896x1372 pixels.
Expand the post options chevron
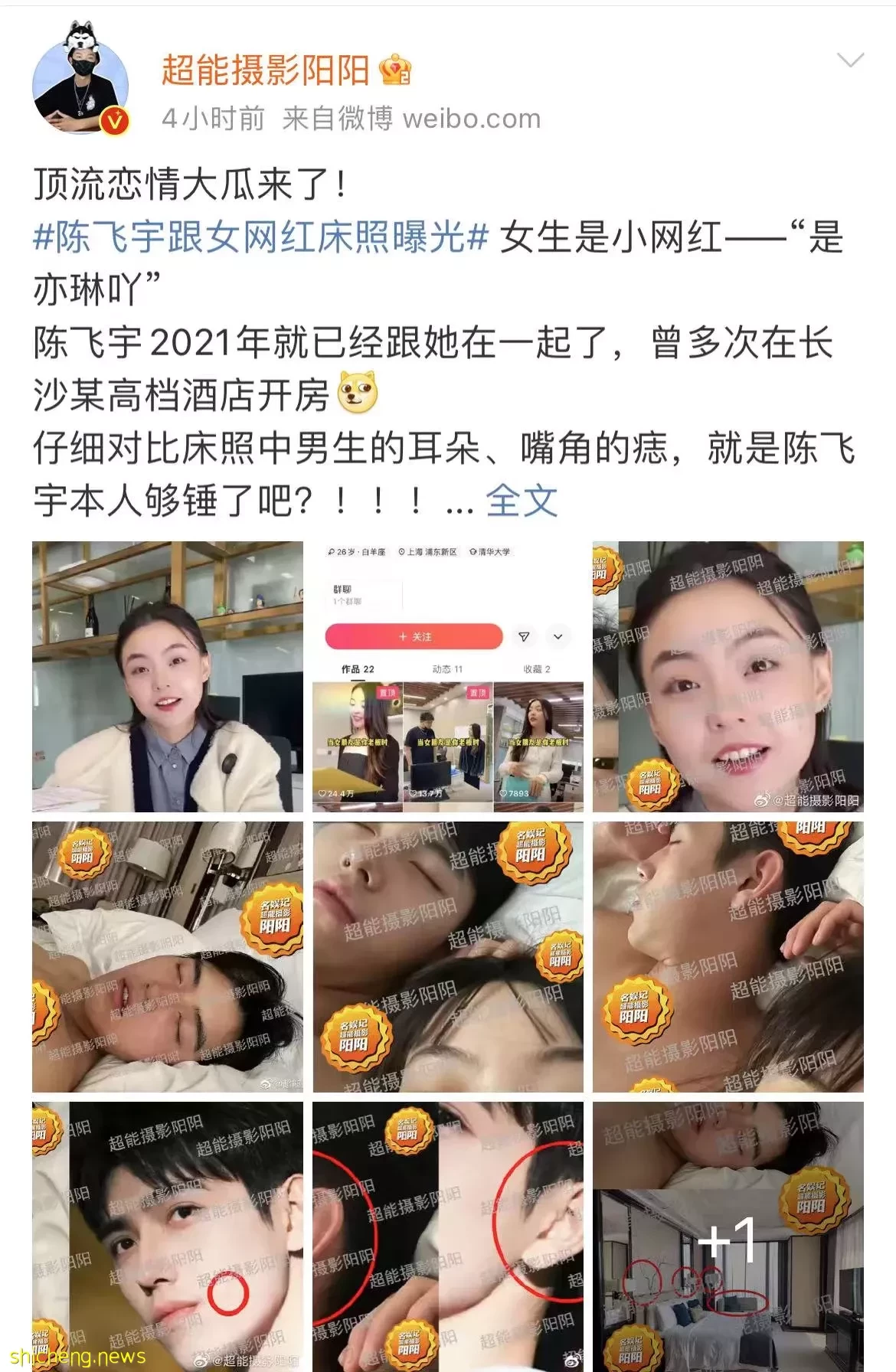tap(851, 60)
